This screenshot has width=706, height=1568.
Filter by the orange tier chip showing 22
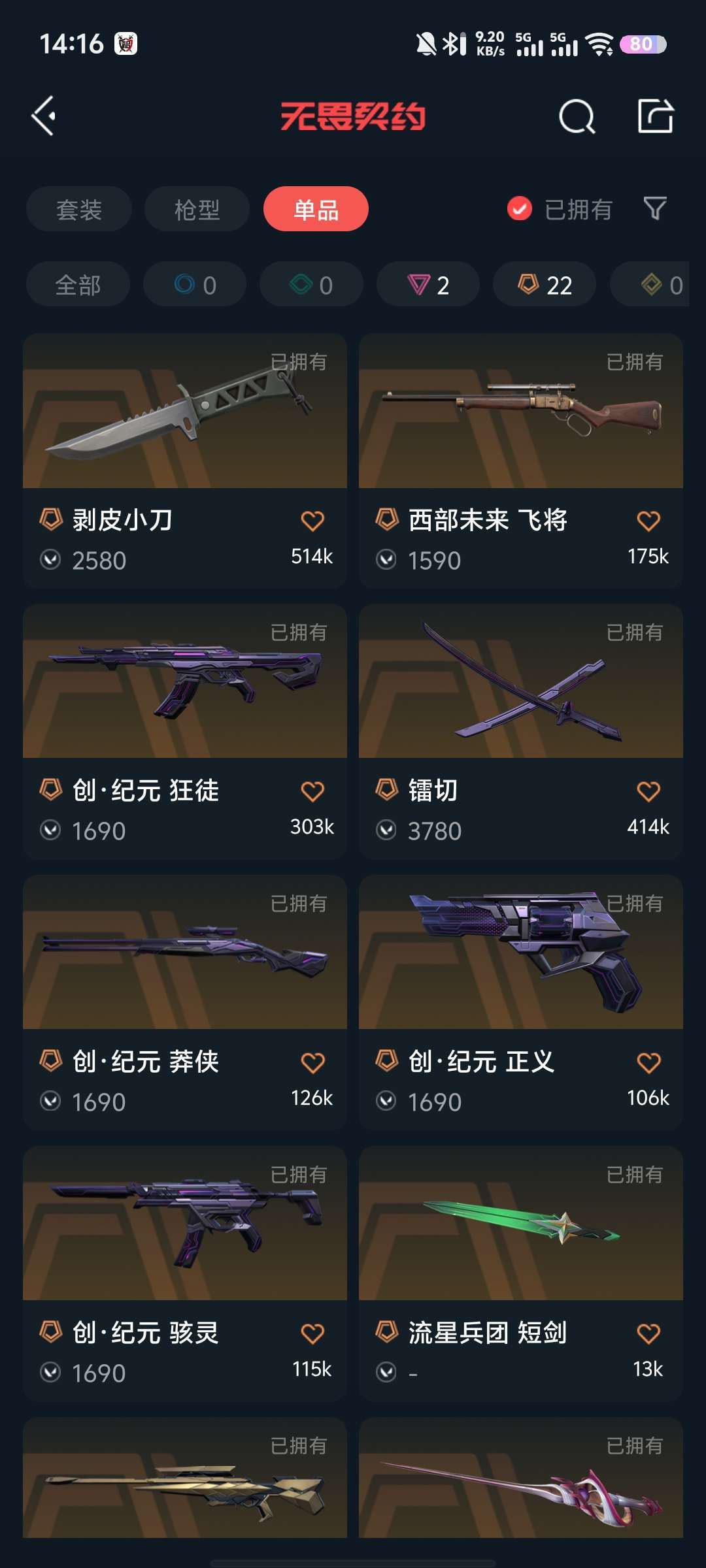click(x=545, y=284)
